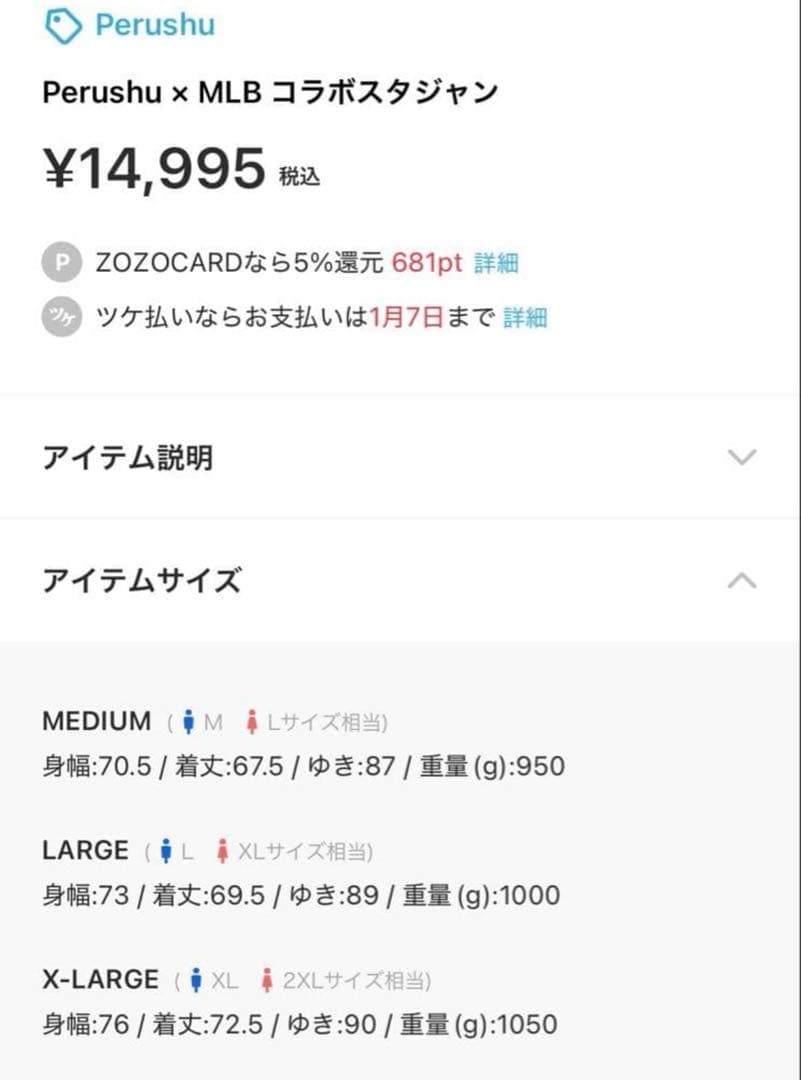Select the blue male M icon for MEDIUM
Viewport: 801px width, 1080px height.
189,720
